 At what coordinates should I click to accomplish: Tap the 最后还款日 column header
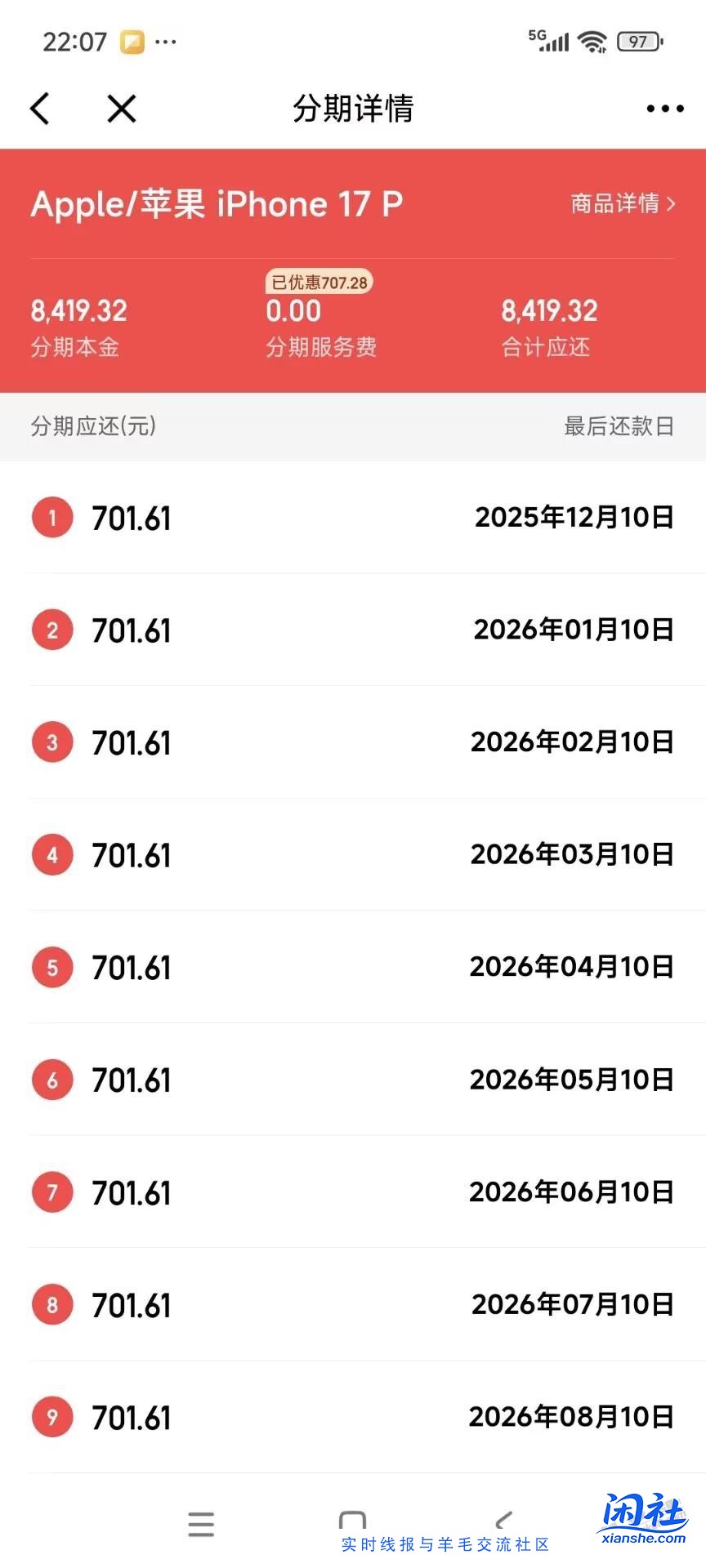(x=618, y=427)
